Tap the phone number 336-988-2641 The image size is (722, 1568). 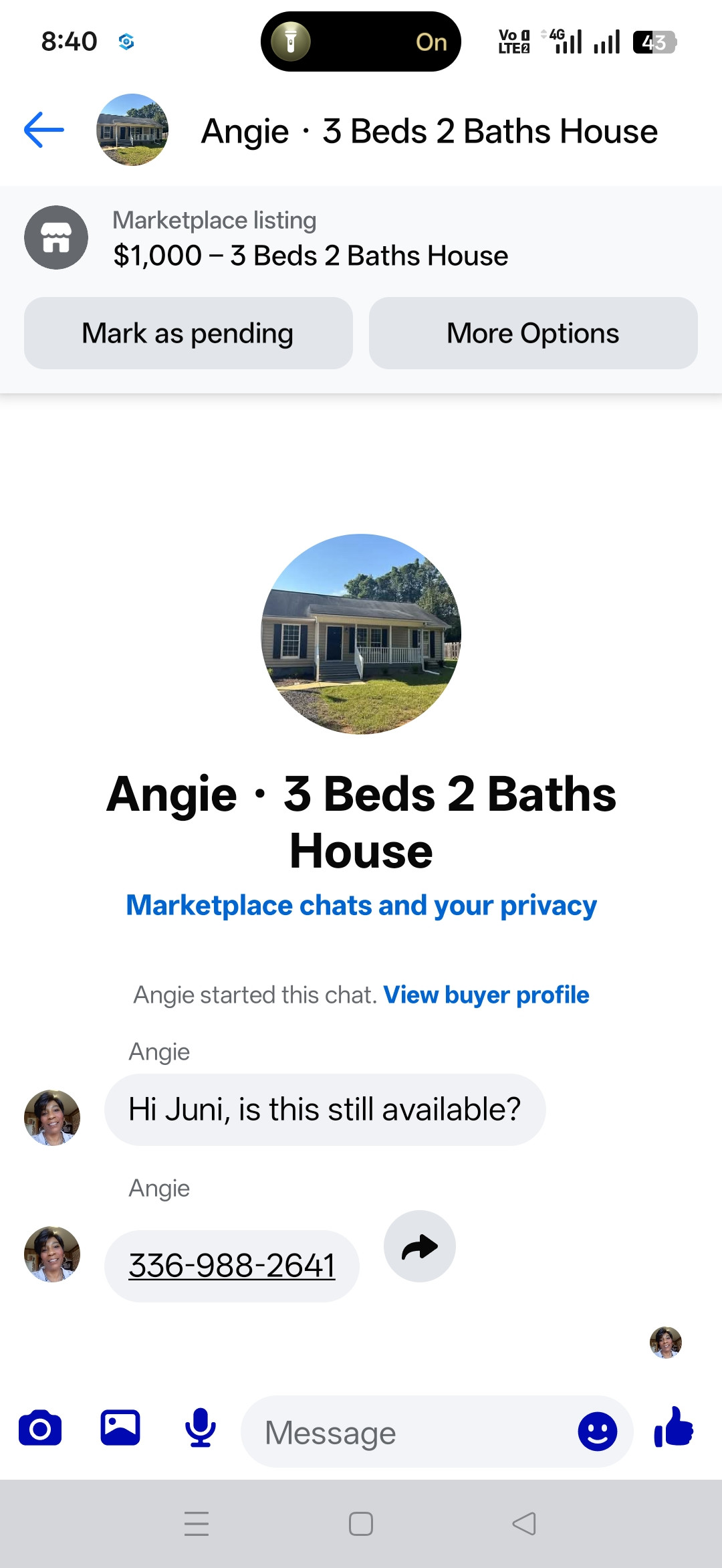coord(232,1266)
